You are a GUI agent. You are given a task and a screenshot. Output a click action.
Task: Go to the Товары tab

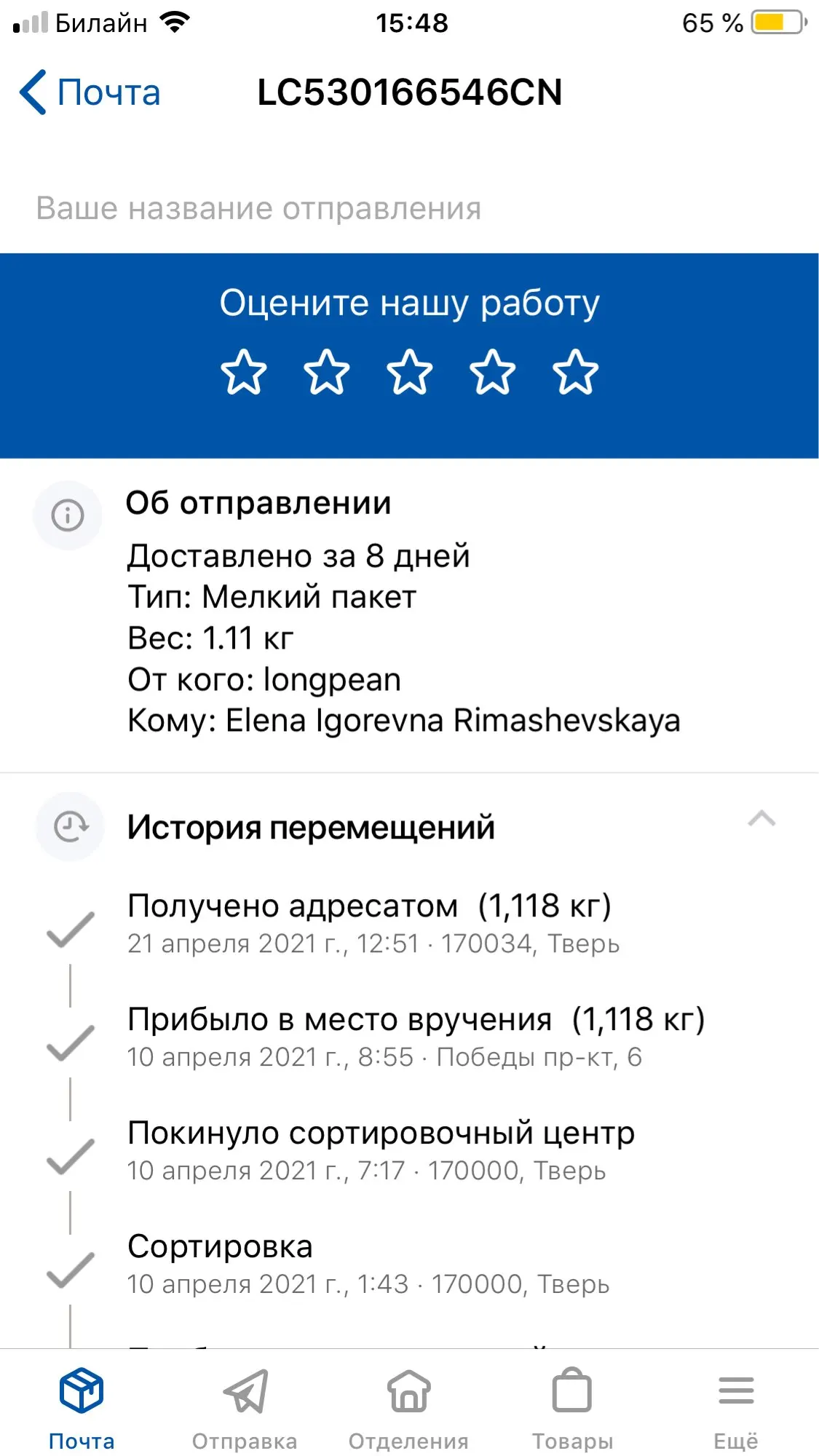(572, 1408)
